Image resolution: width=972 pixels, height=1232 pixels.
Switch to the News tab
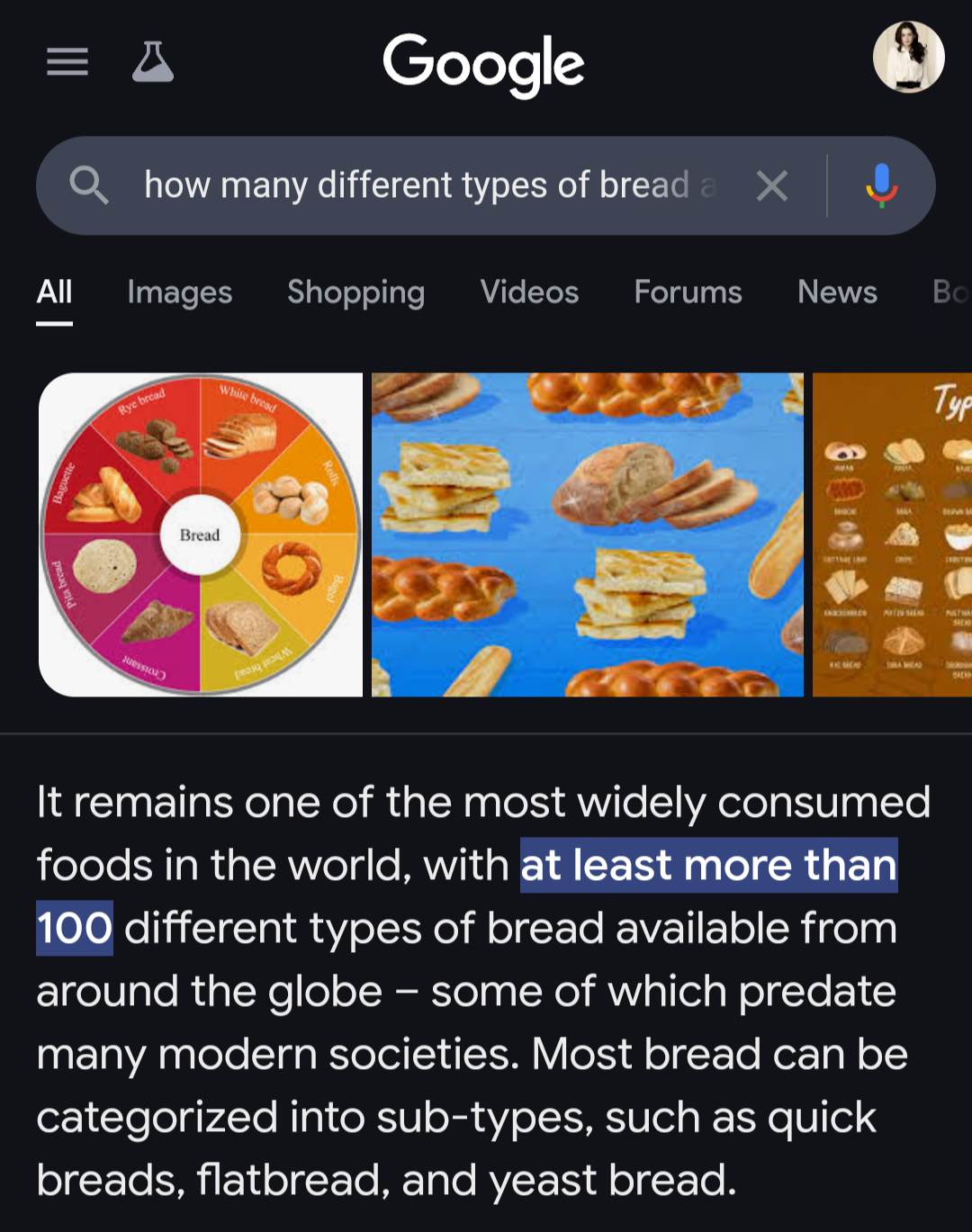coord(837,292)
